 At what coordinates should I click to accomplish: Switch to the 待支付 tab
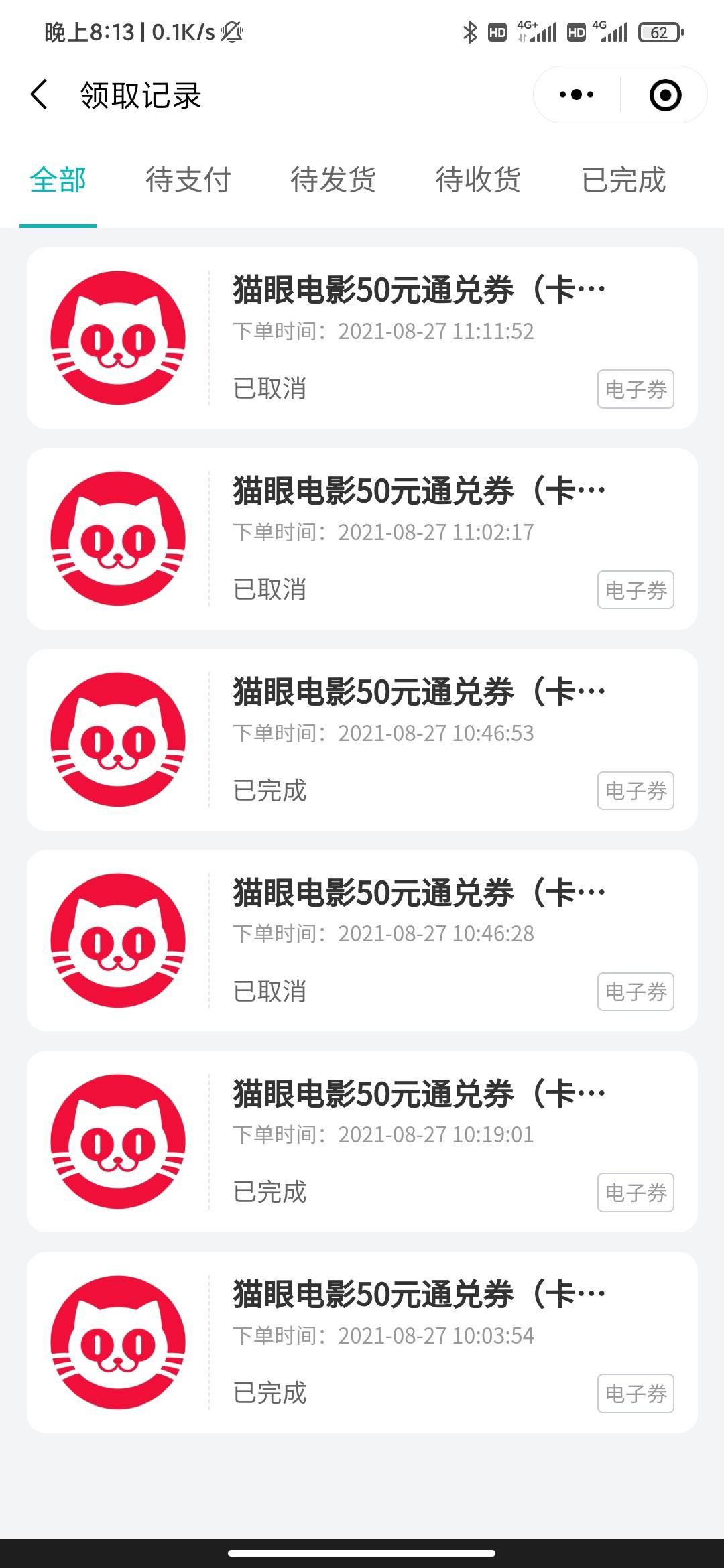(x=188, y=180)
